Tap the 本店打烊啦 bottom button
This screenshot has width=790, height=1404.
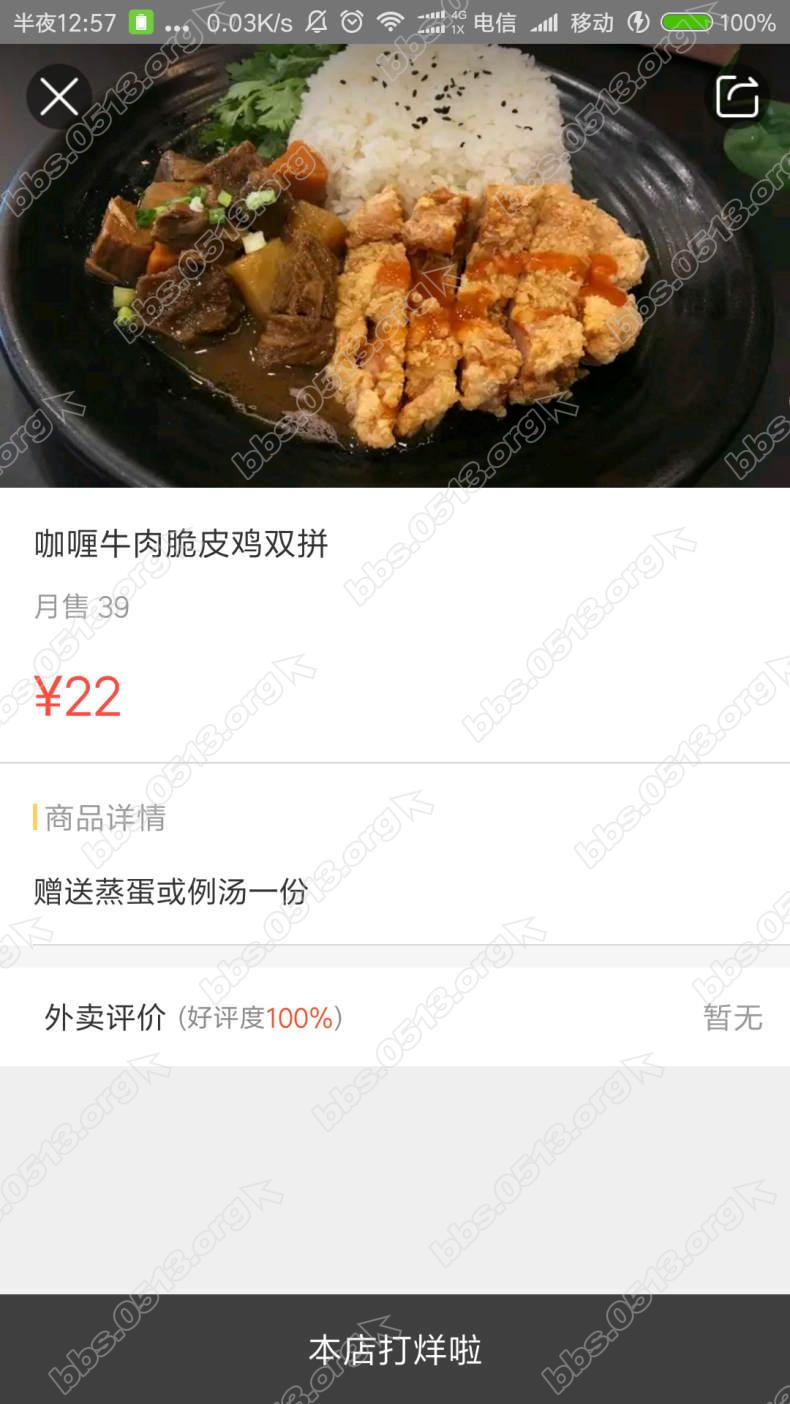[x=395, y=1349]
